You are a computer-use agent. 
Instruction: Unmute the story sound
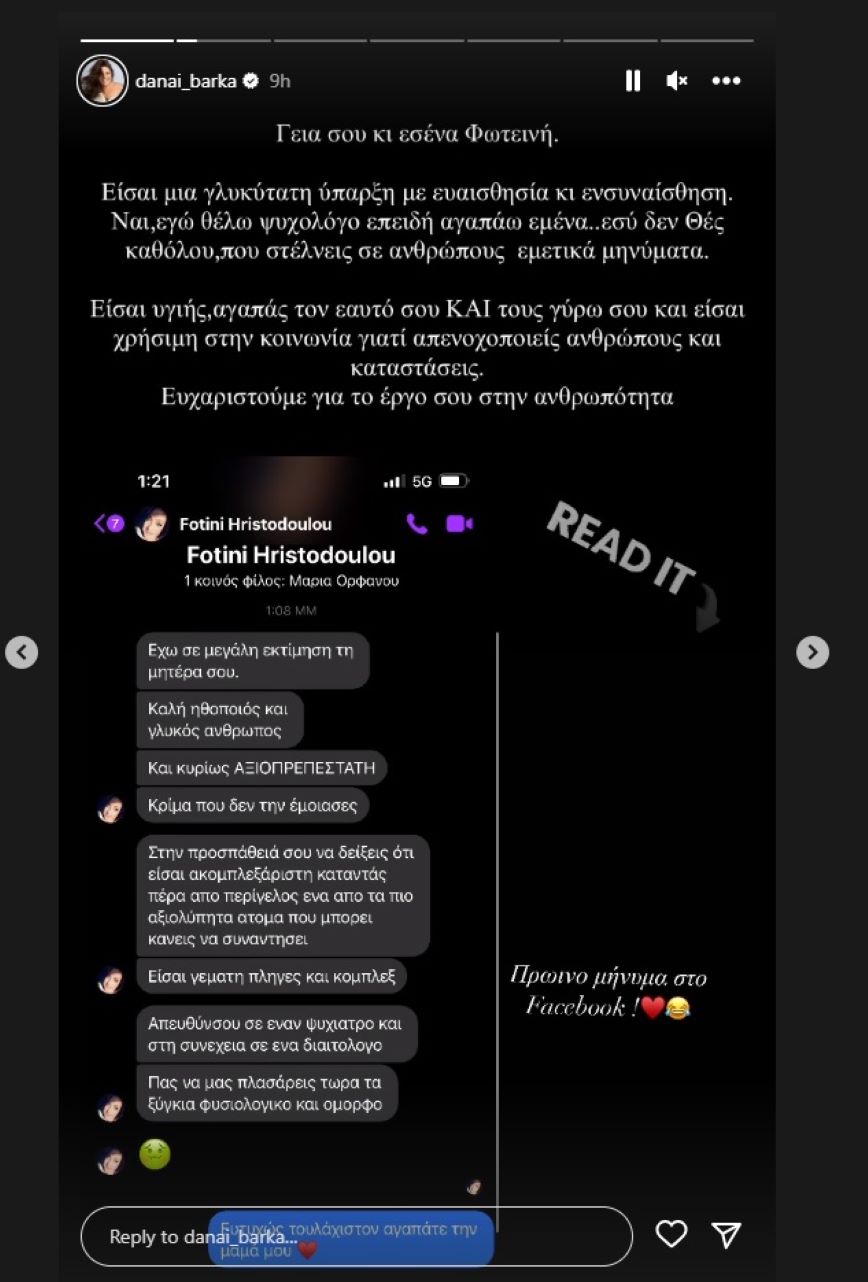pyautogui.click(x=677, y=81)
